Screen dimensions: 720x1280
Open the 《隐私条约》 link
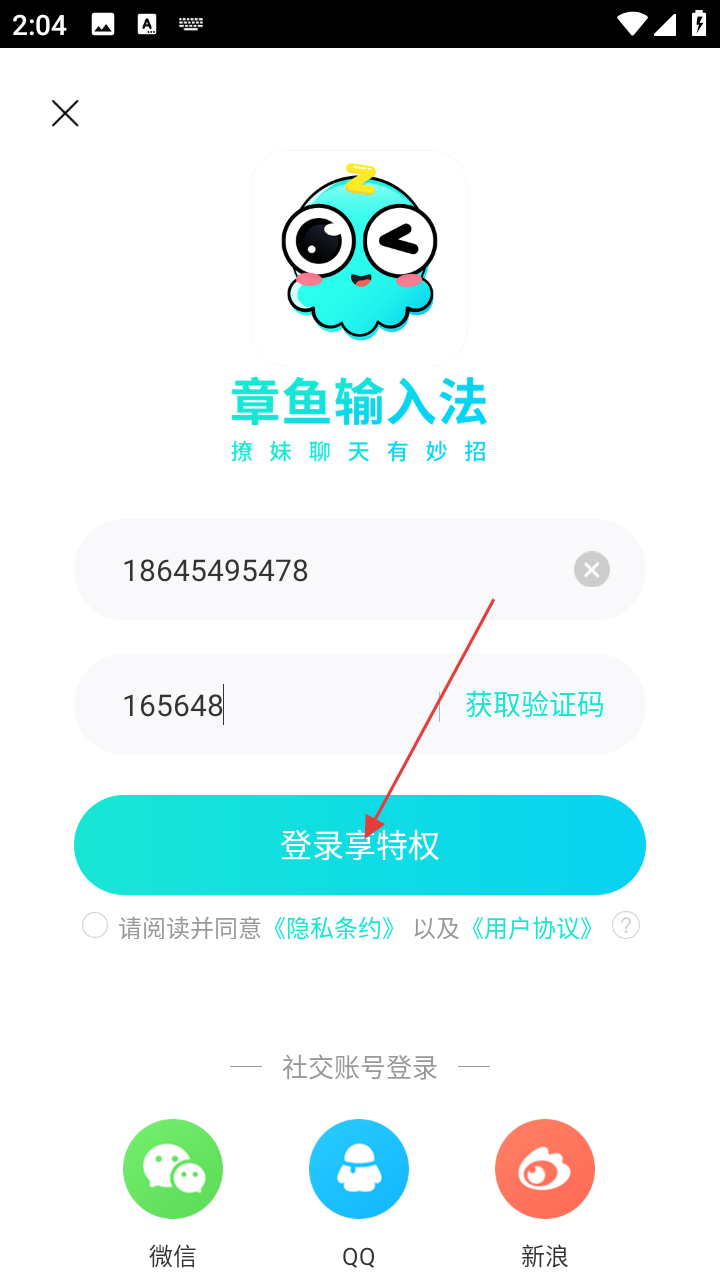335,928
